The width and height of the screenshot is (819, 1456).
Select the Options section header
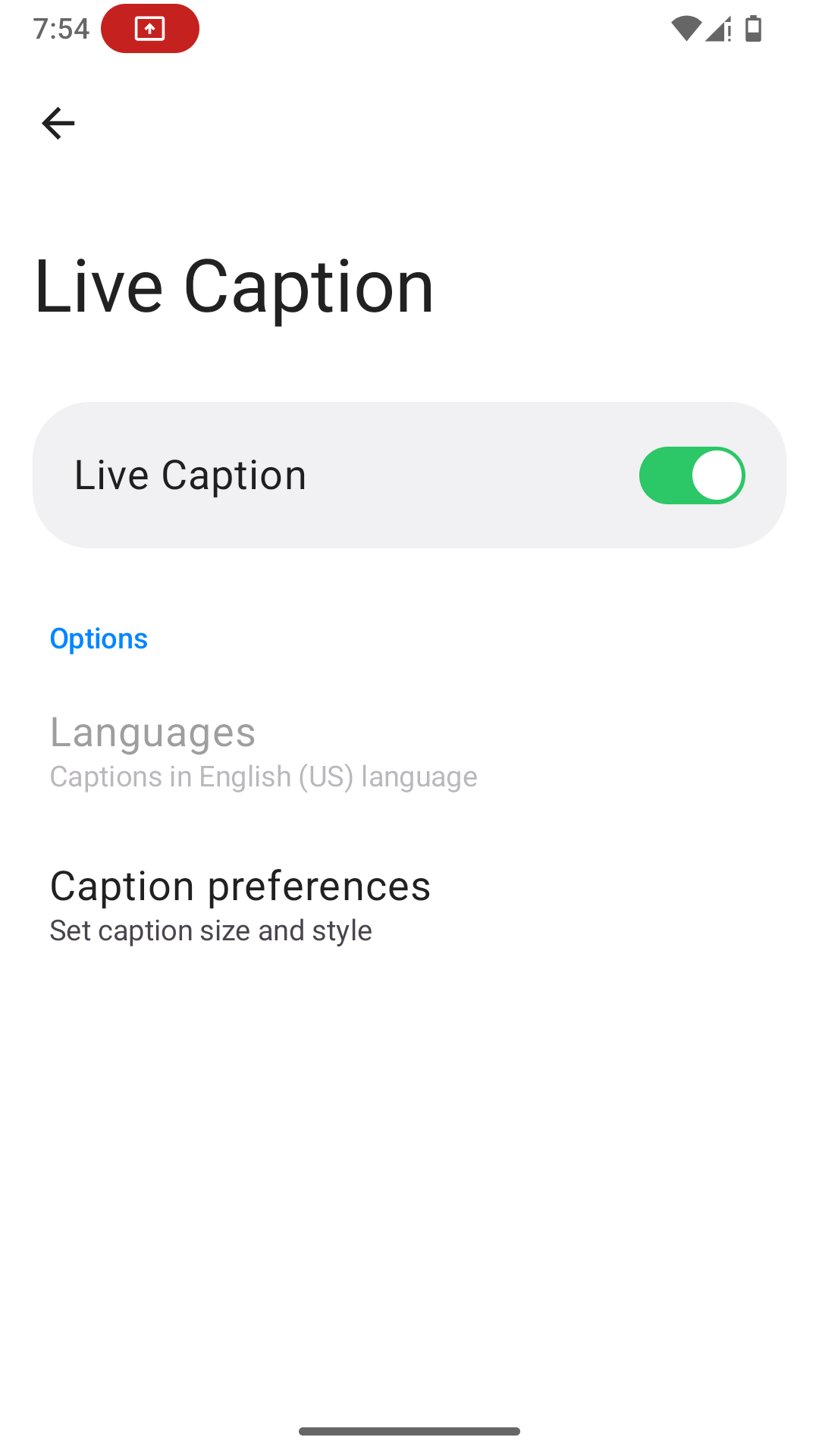click(99, 639)
